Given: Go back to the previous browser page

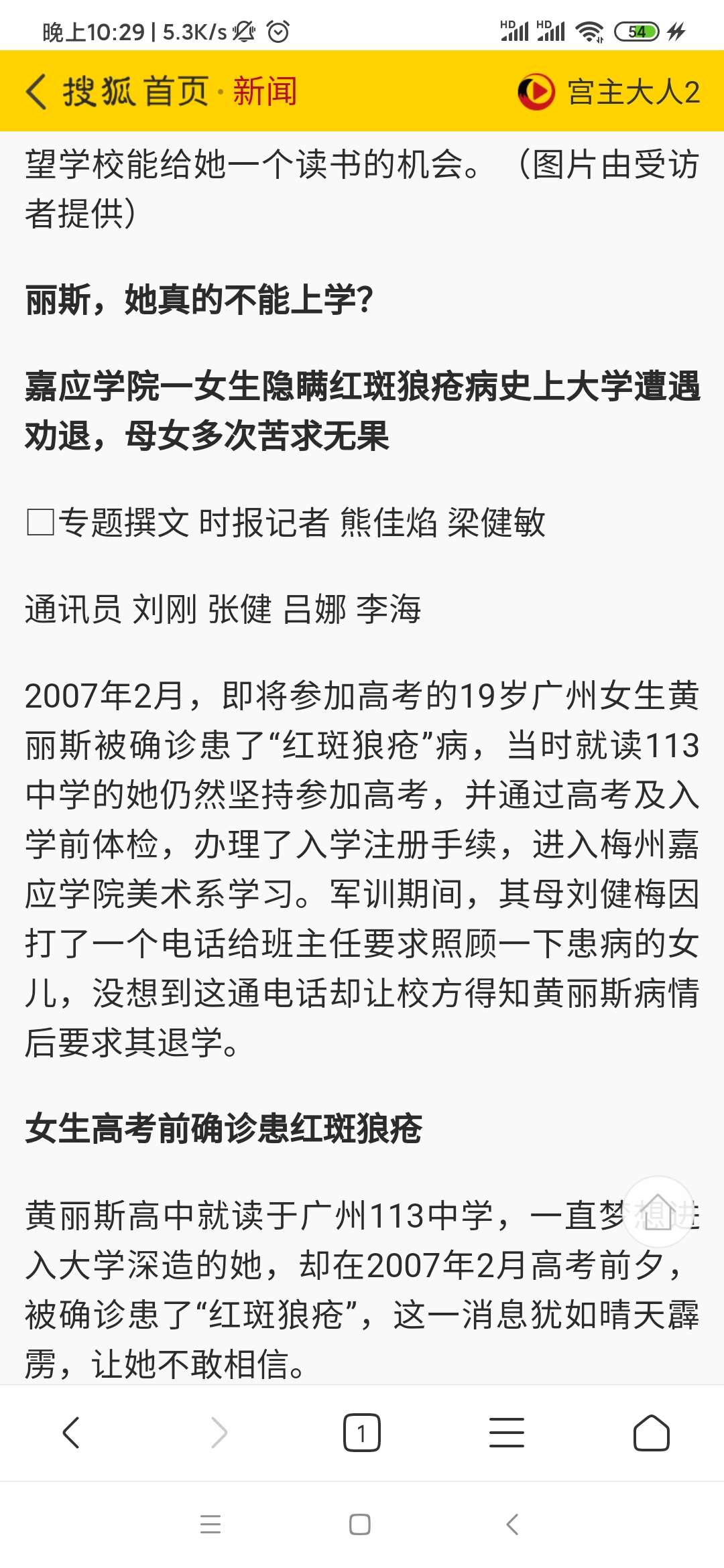Looking at the screenshot, I should [x=71, y=1433].
